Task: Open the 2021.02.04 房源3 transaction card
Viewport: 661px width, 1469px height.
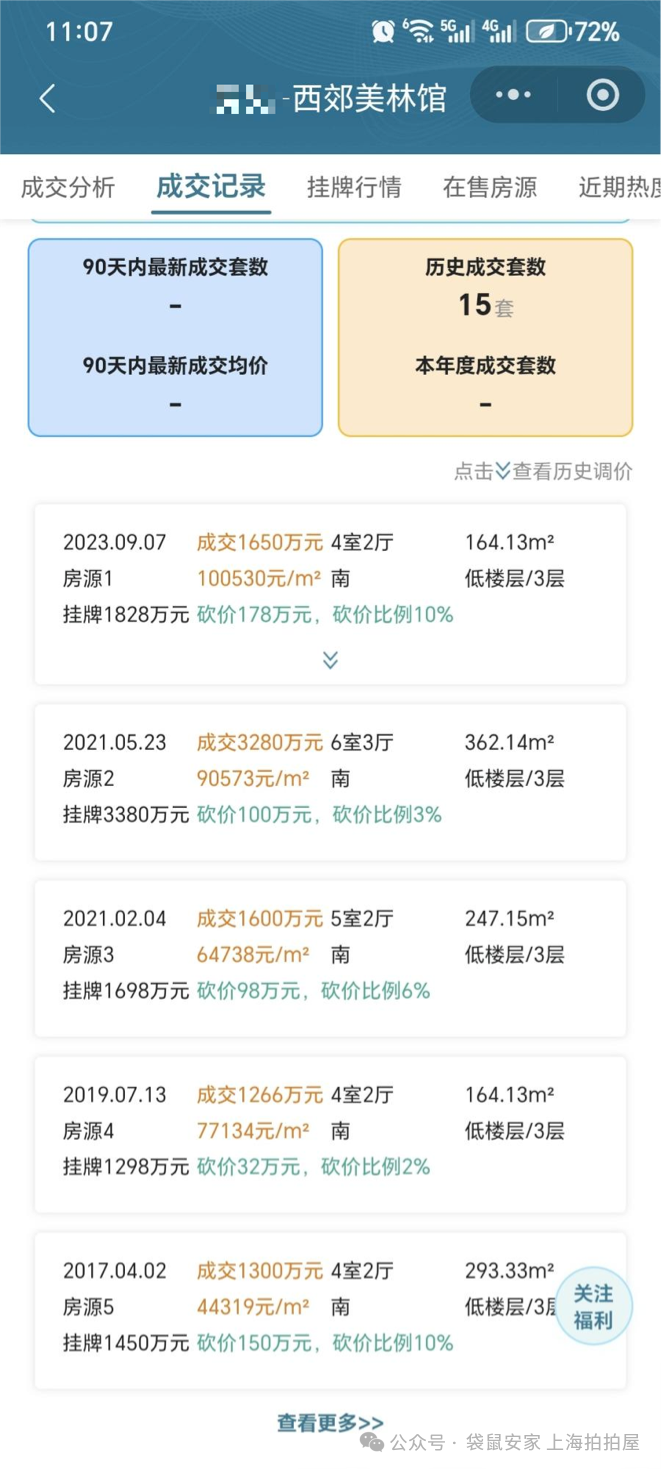Action: click(330, 956)
